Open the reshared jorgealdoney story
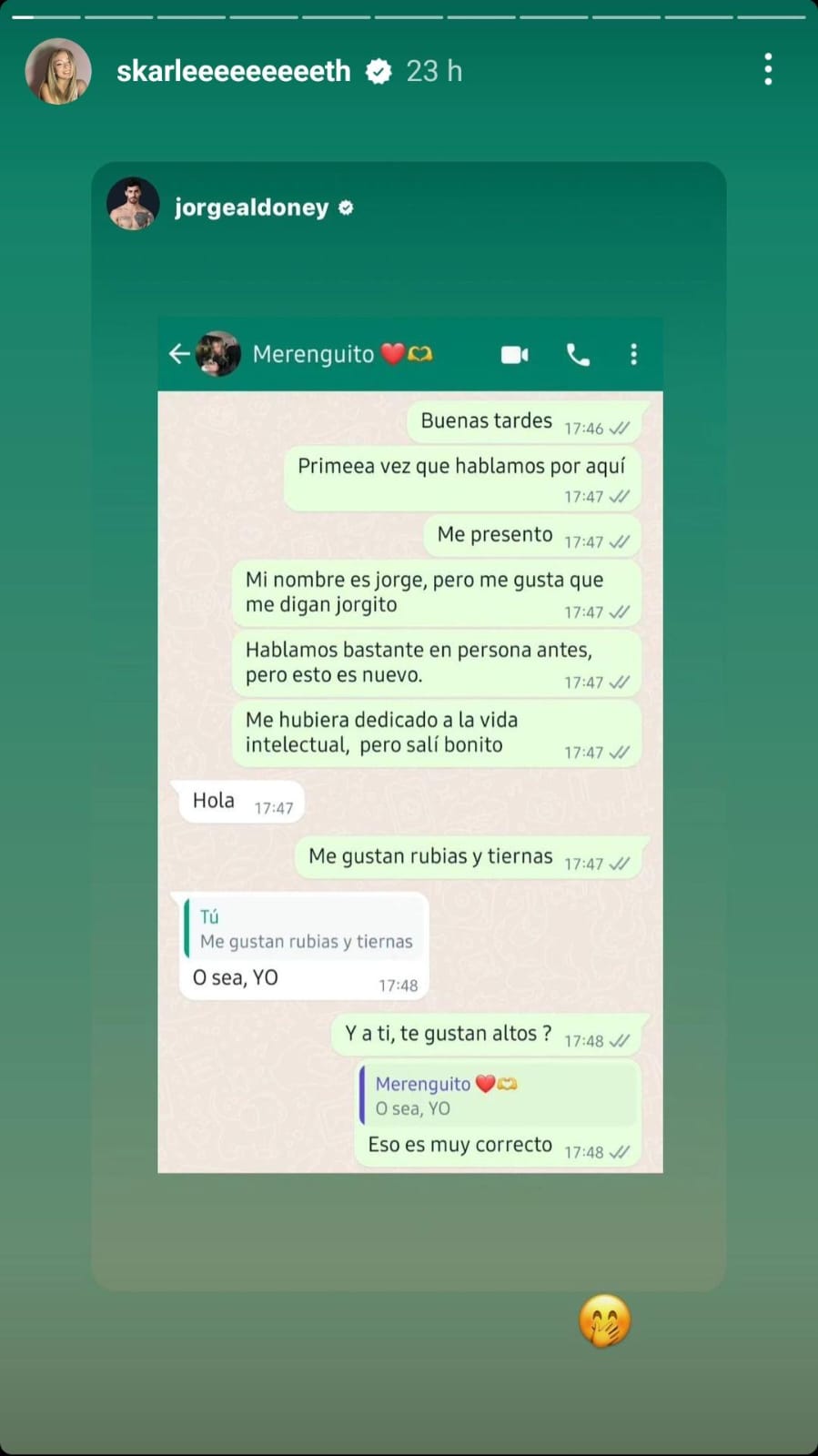Image resolution: width=818 pixels, height=1456 pixels. click(409, 744)
